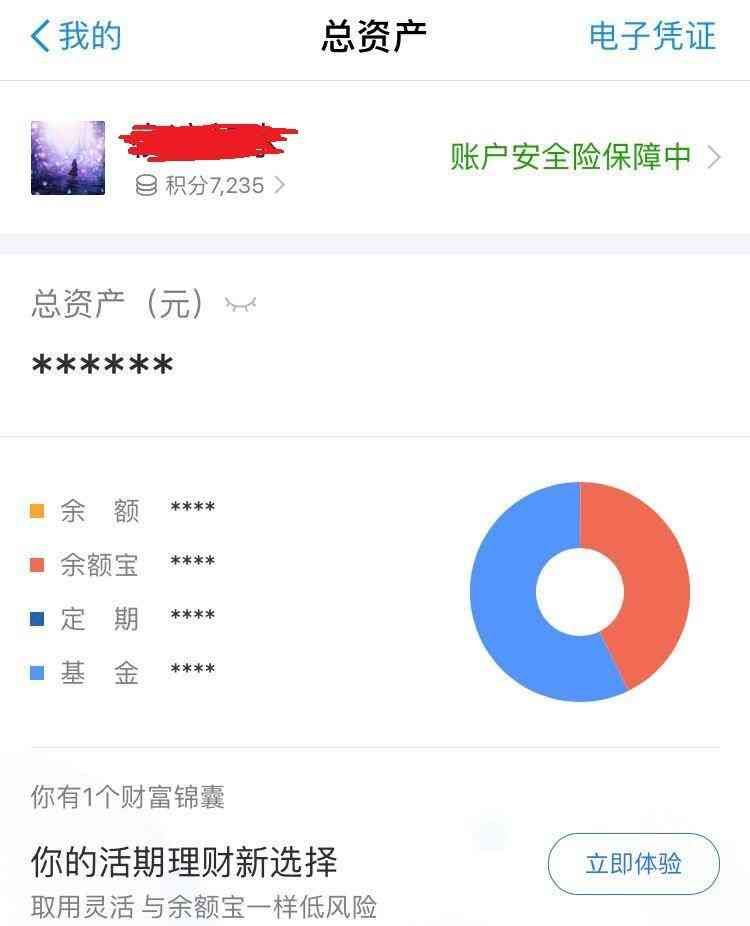This screenshot has height=926, width=750.
Task: Select the 总资产 title tab
Action: (374, 36)
